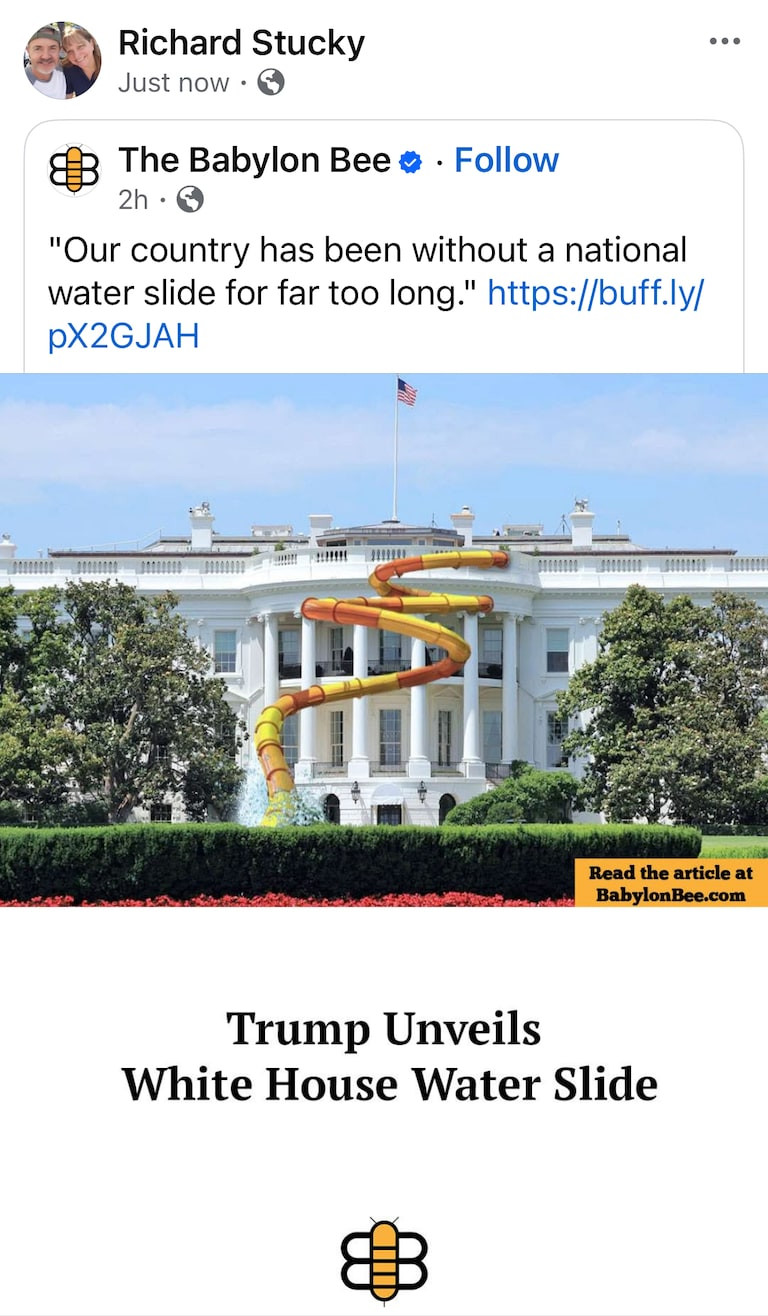Open Richard Stucky's profile picture
Image resolution: width=768 pixels, height=1316 pixels.
[62, 60]
